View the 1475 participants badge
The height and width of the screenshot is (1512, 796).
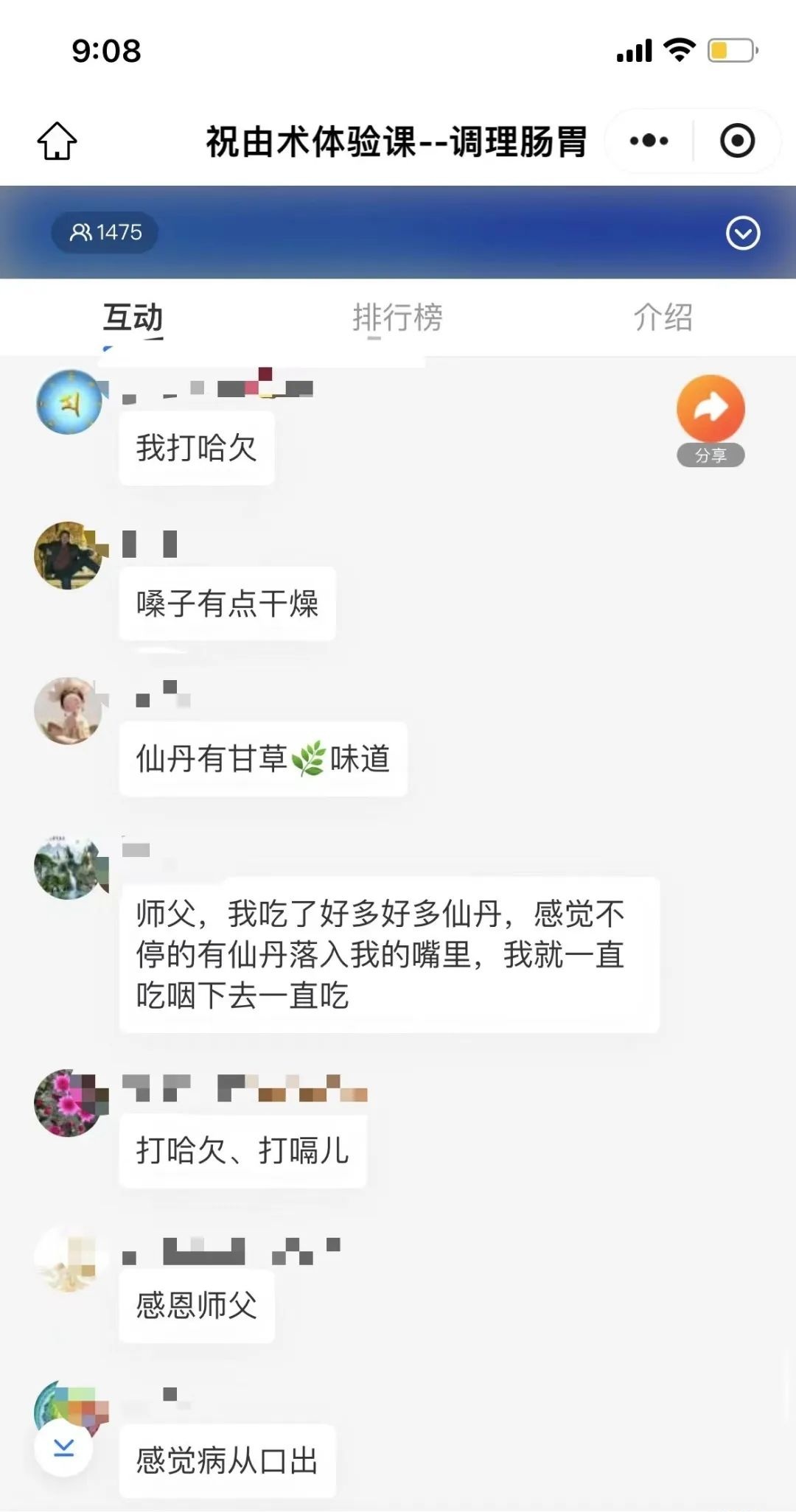[x=105, y=233]
